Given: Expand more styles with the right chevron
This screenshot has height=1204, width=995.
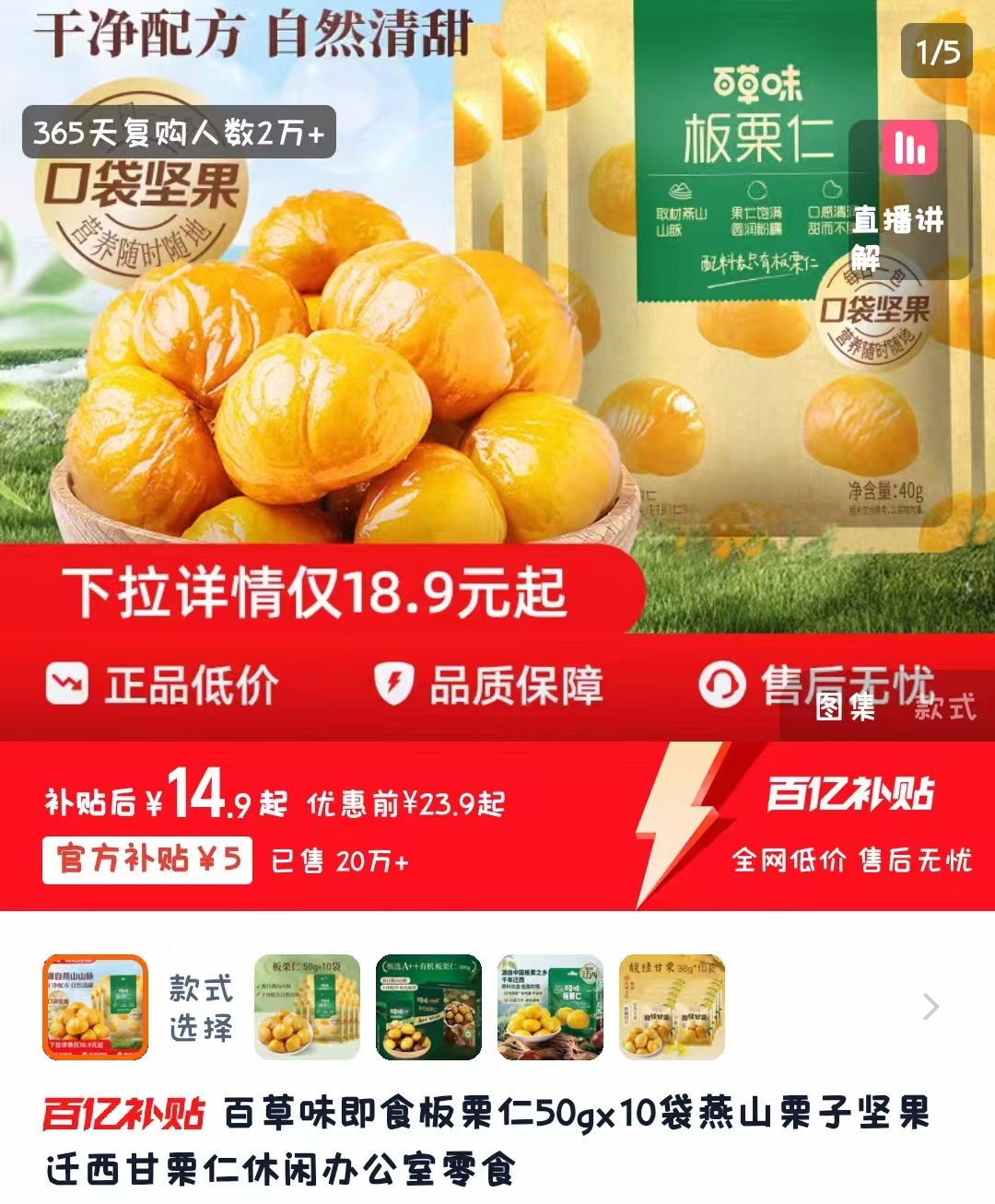Looking at the screenshot, I should 931,1007.
